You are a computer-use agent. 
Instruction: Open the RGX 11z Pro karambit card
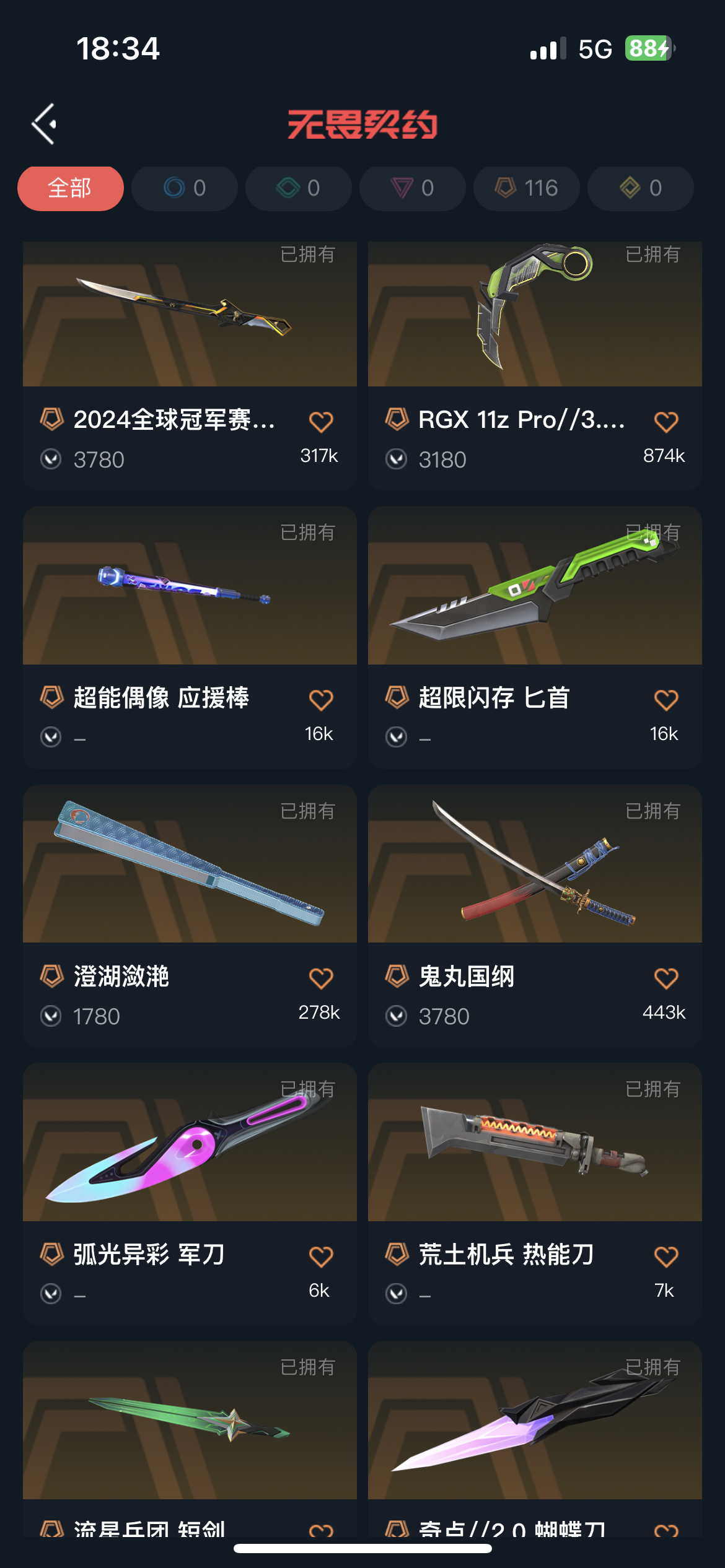click(x=535, y=315)
